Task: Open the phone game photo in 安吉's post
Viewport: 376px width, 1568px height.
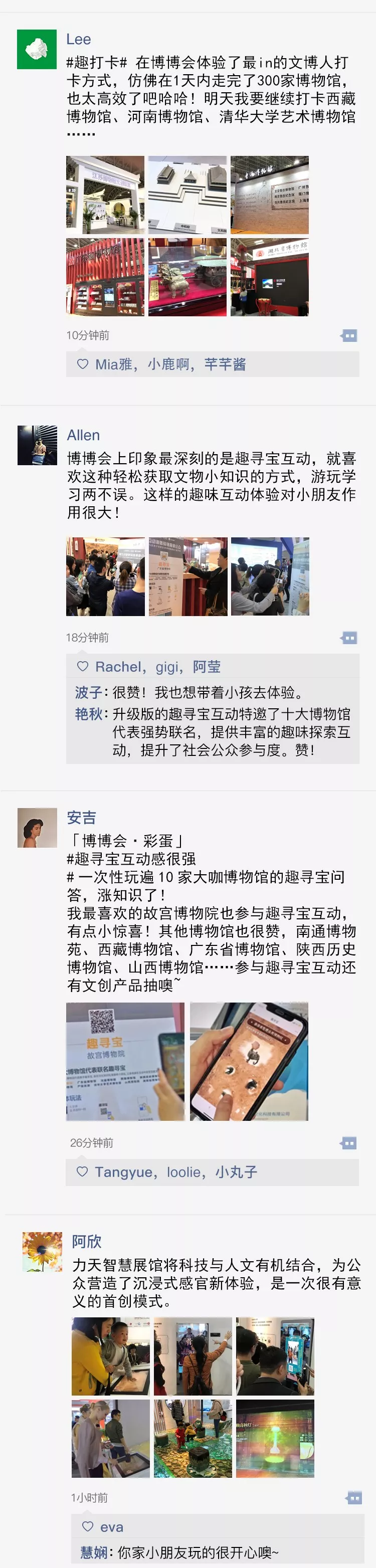Action: click(249, 1061)
